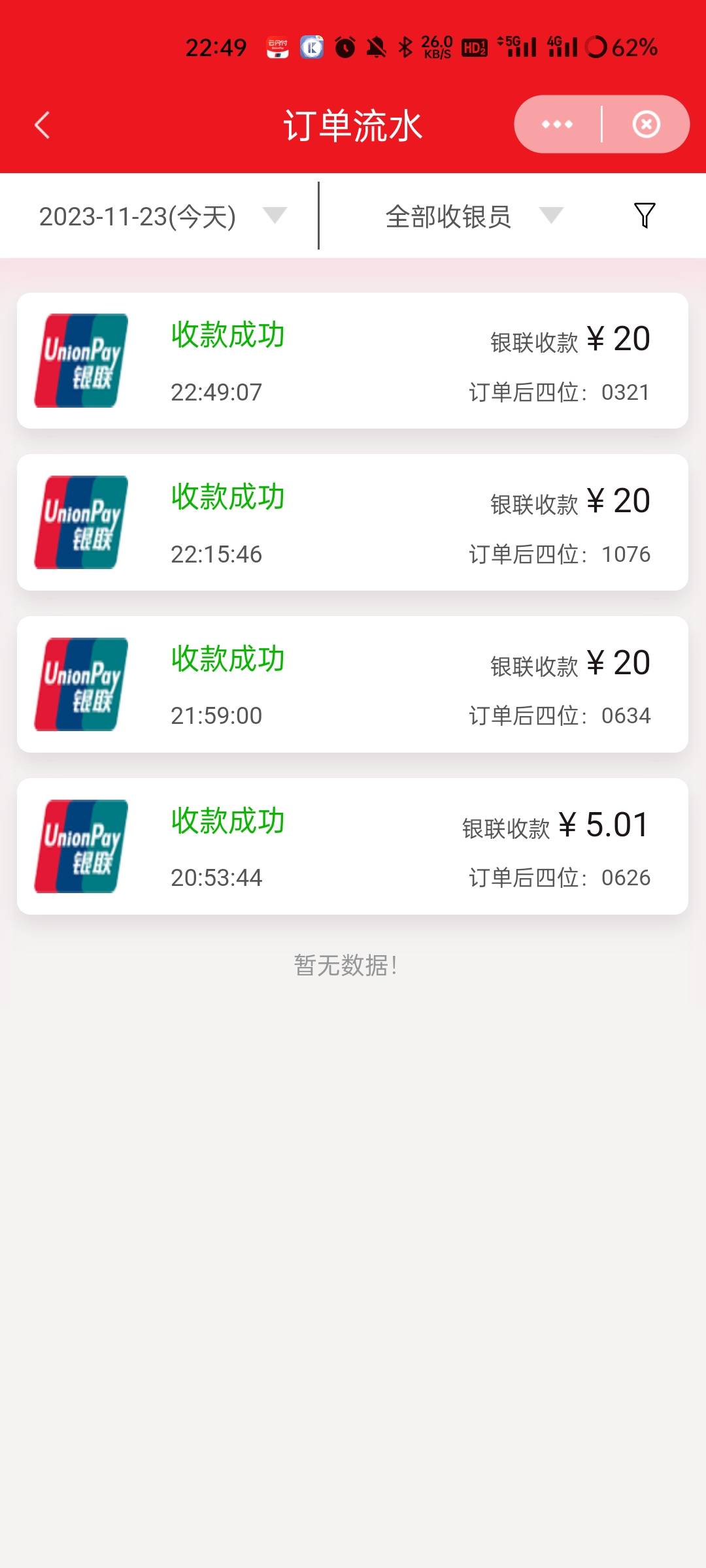Go back from the 订单流水 page
This screenshot has width=706, height=1568.
point(42,125)
